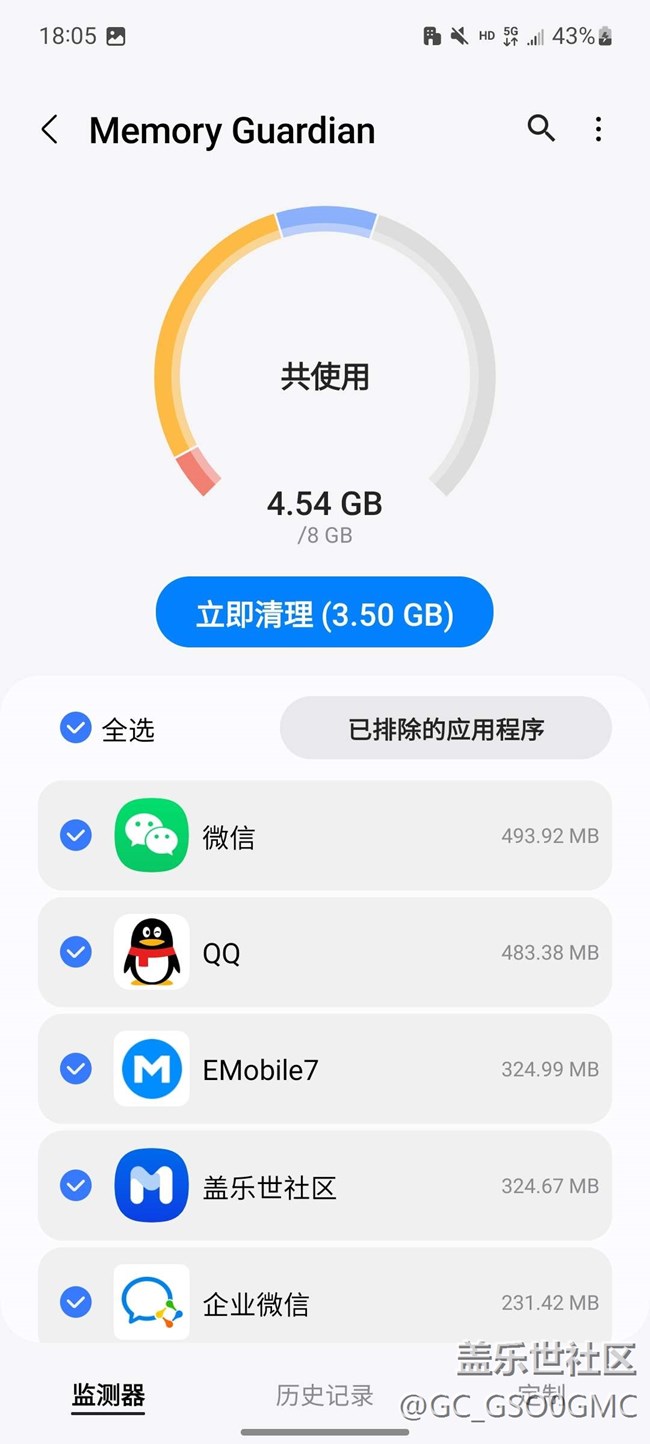Switch to the 历史记录 tab
The height and width of the screenshot is (1444, 650).
click(324, 1395)
